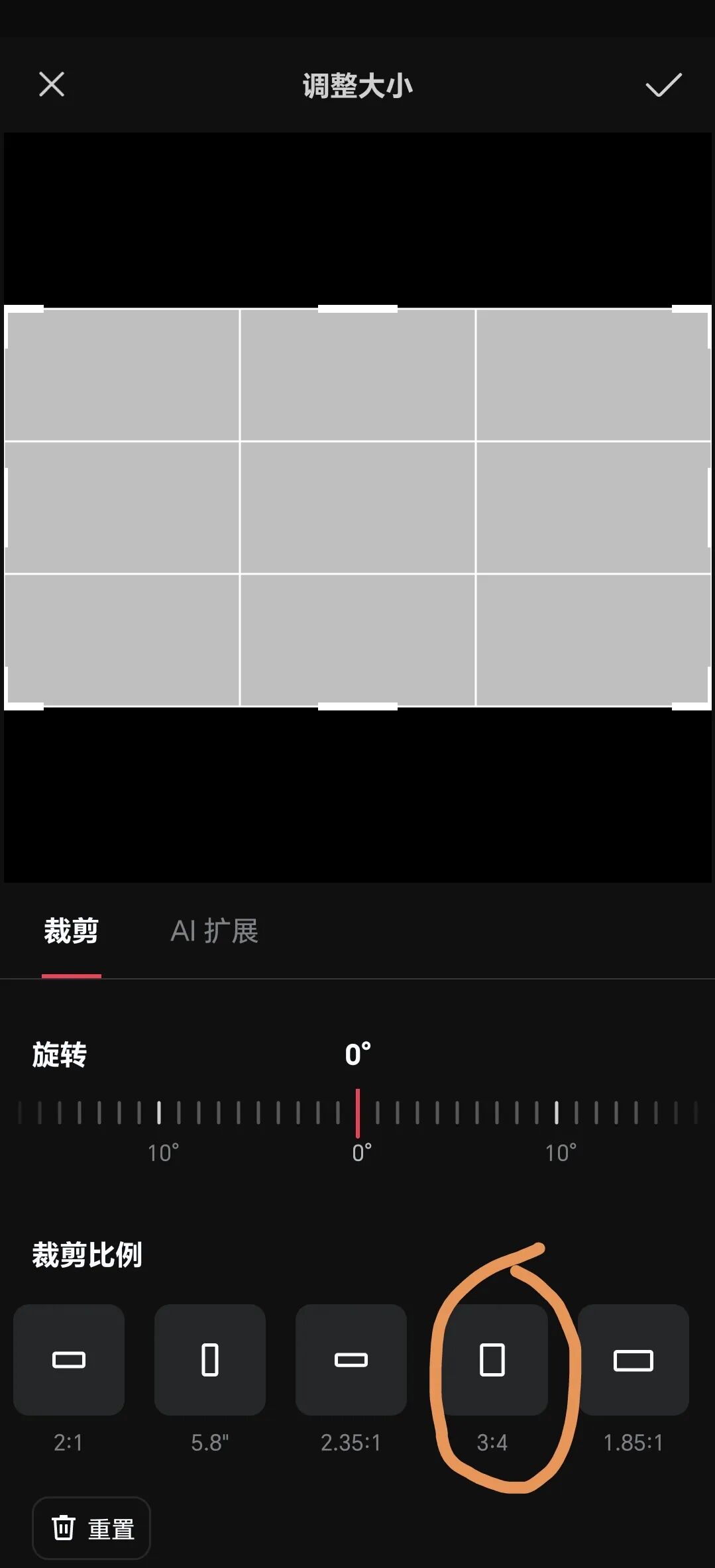Click the center cell of the crop grid
The height and width of the screenshot is (1568, 715).
click(358, 507)
